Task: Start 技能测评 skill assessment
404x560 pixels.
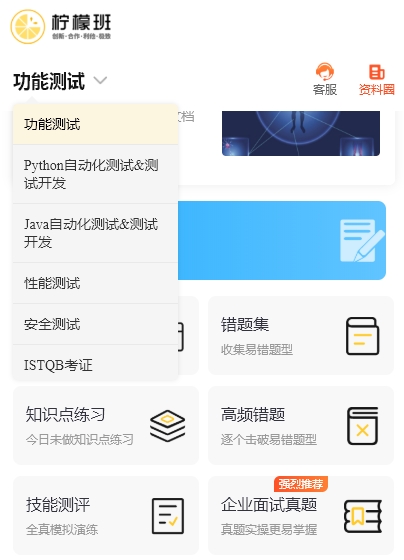Action: 106,515
